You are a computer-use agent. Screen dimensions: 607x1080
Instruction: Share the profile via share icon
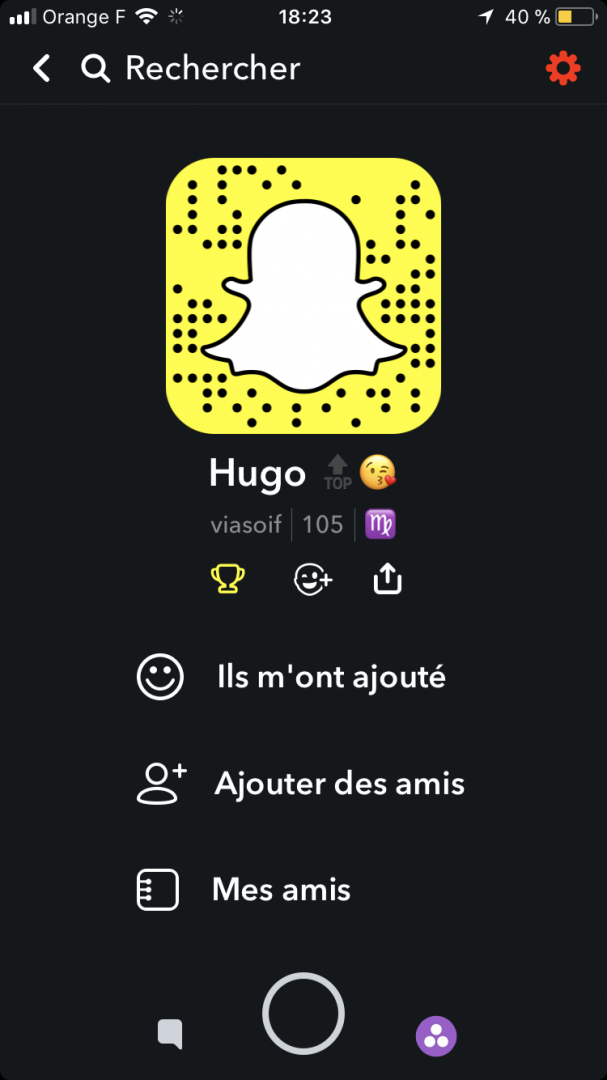point(388,579)
